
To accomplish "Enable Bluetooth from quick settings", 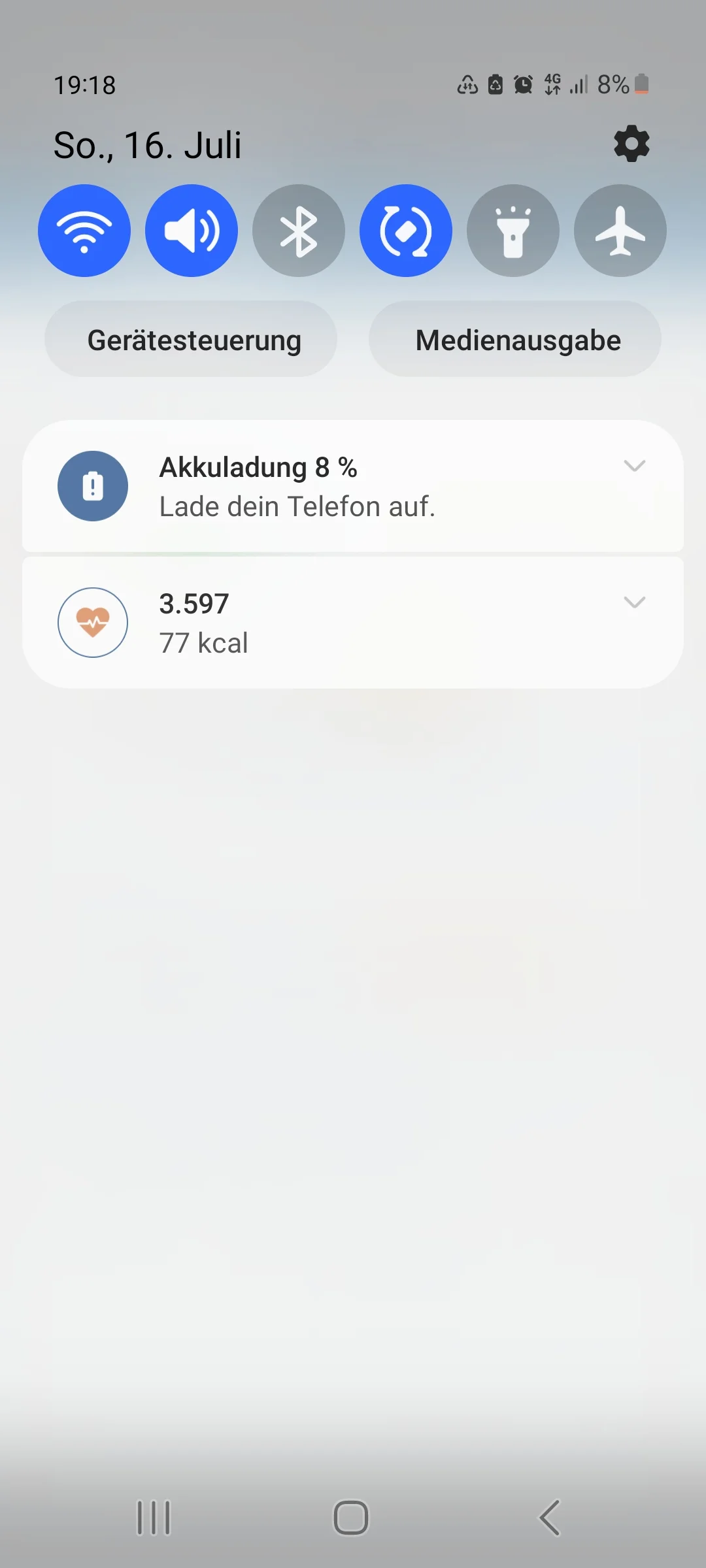I will coord(298,230).
